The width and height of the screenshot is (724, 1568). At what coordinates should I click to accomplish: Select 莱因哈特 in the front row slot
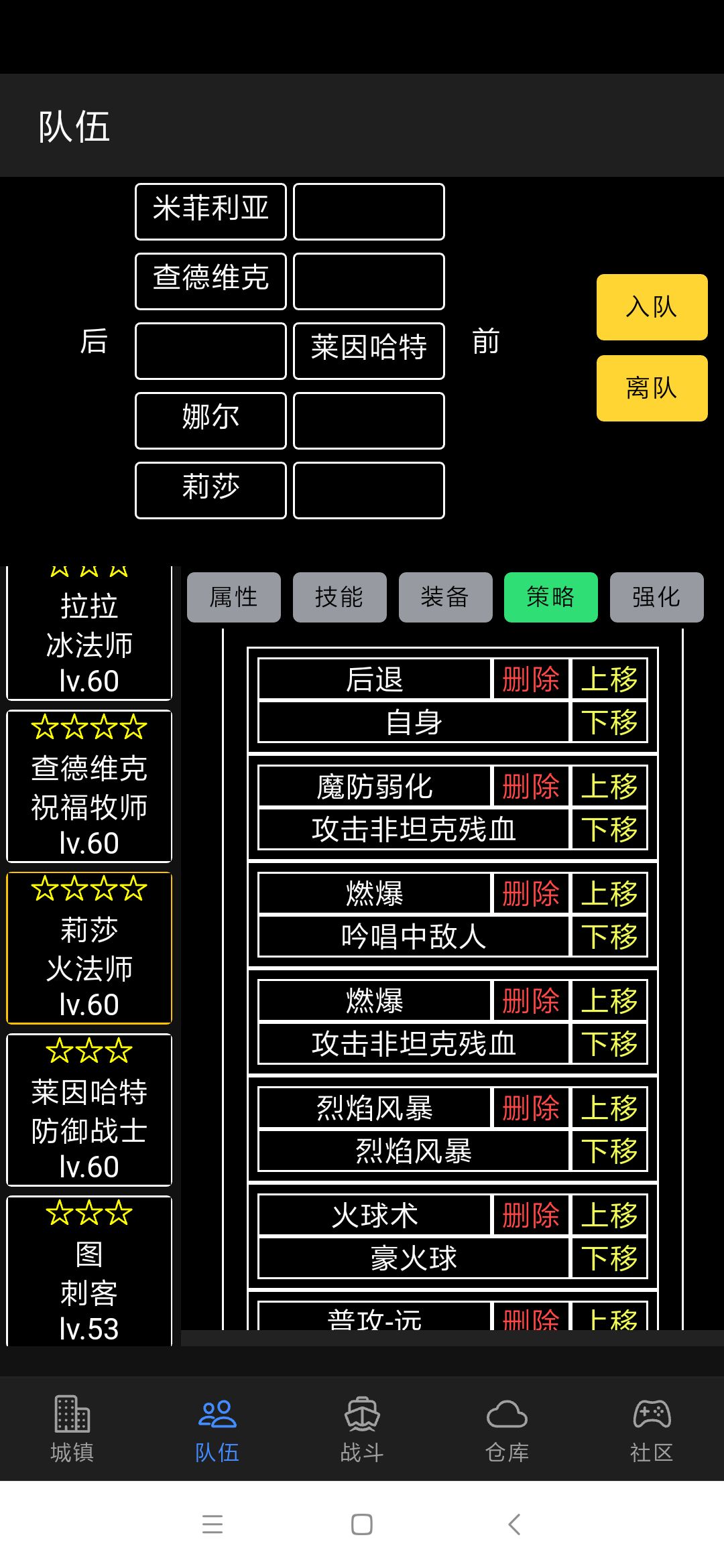pyautogui.click(x=369, y=350)
